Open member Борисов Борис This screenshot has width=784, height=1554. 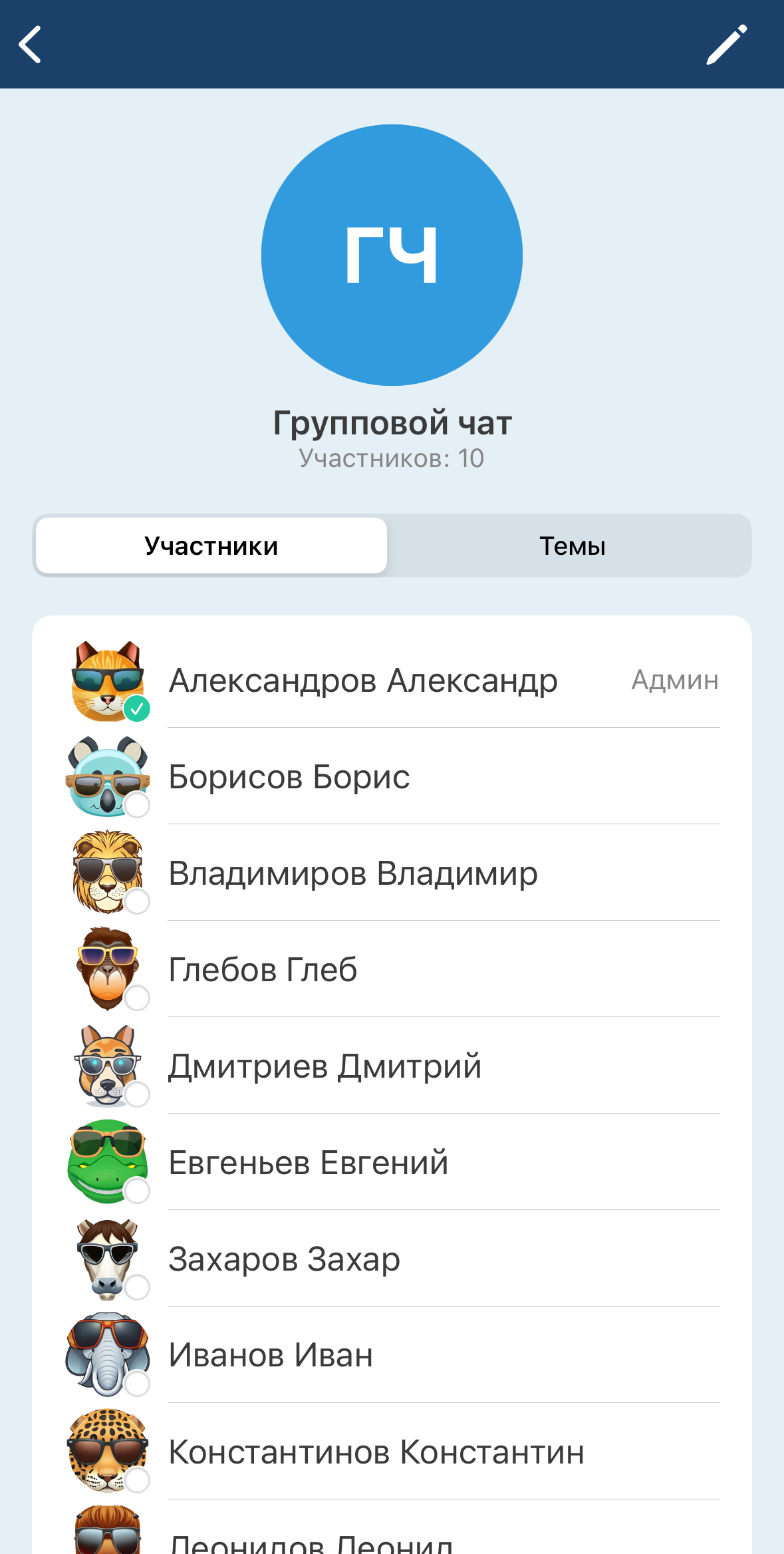point(289,777)
